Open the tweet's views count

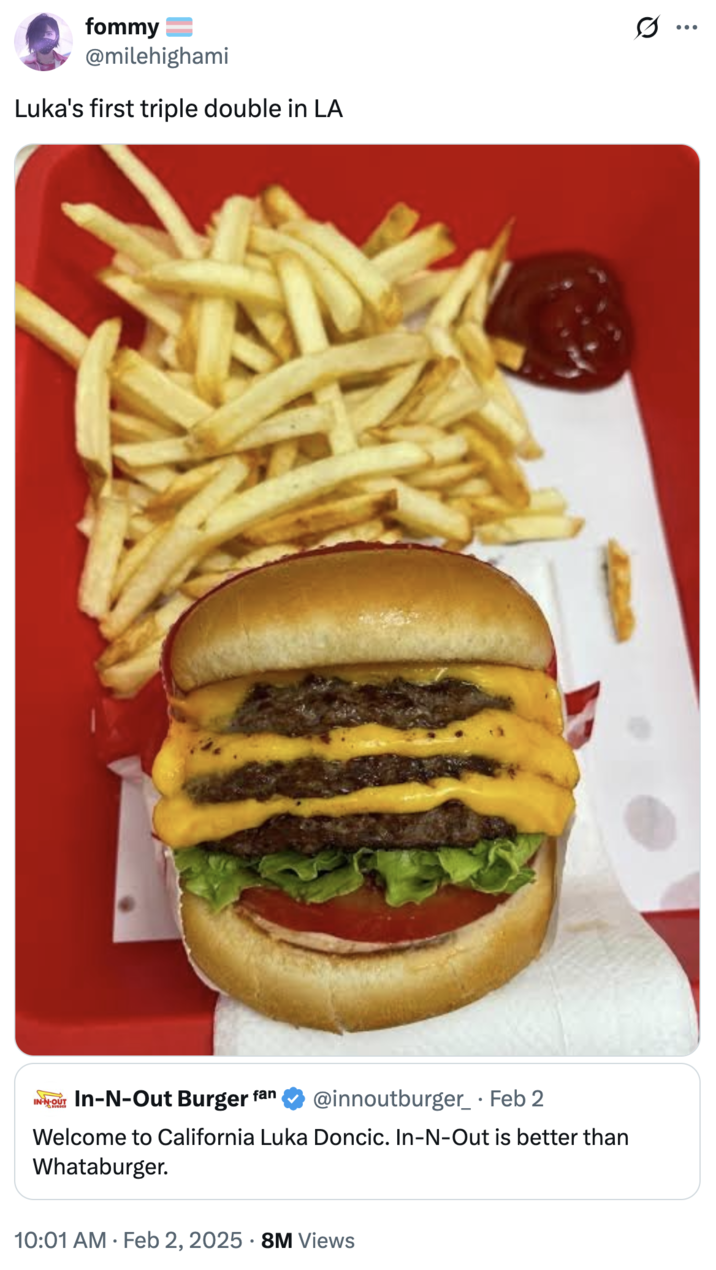(x=308, y=1240)
